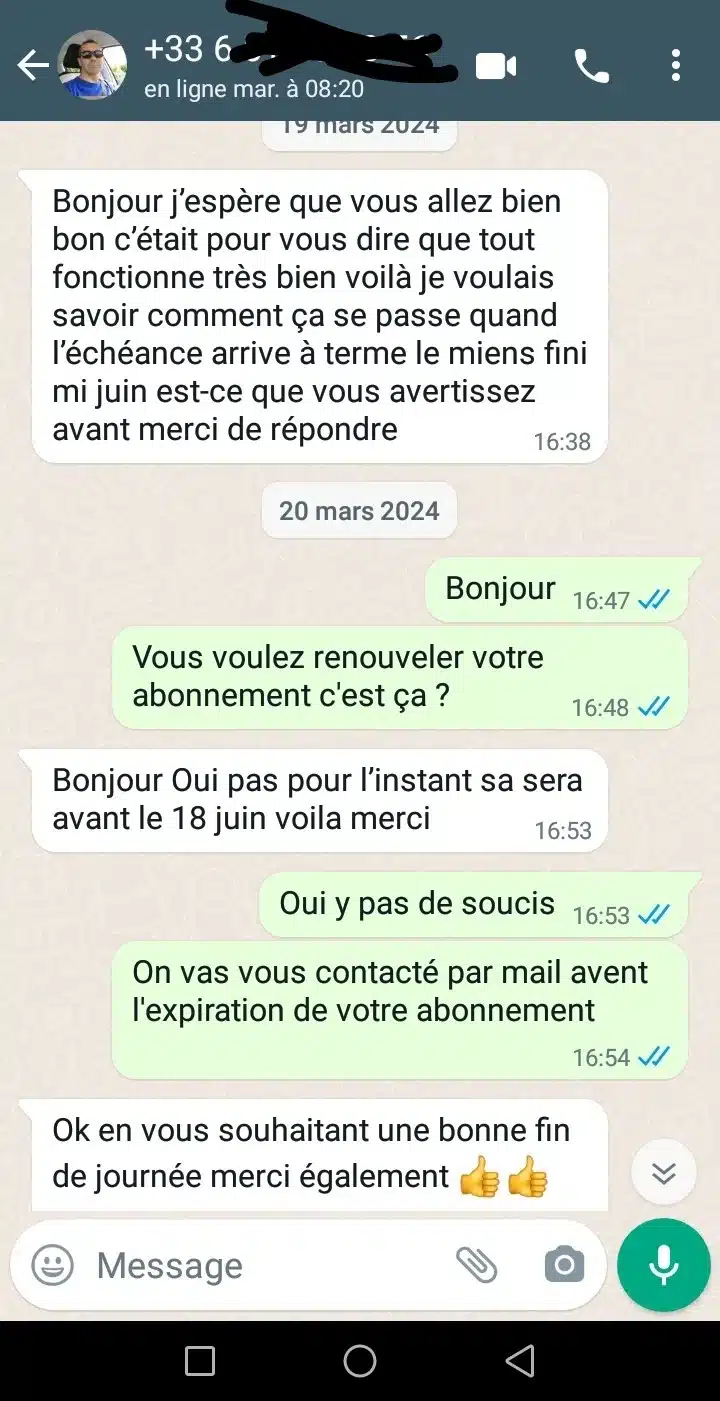The height and width of the screenshot is (1401, 720).
Task: Open the in-chat camera
Action: point(563,1264)
